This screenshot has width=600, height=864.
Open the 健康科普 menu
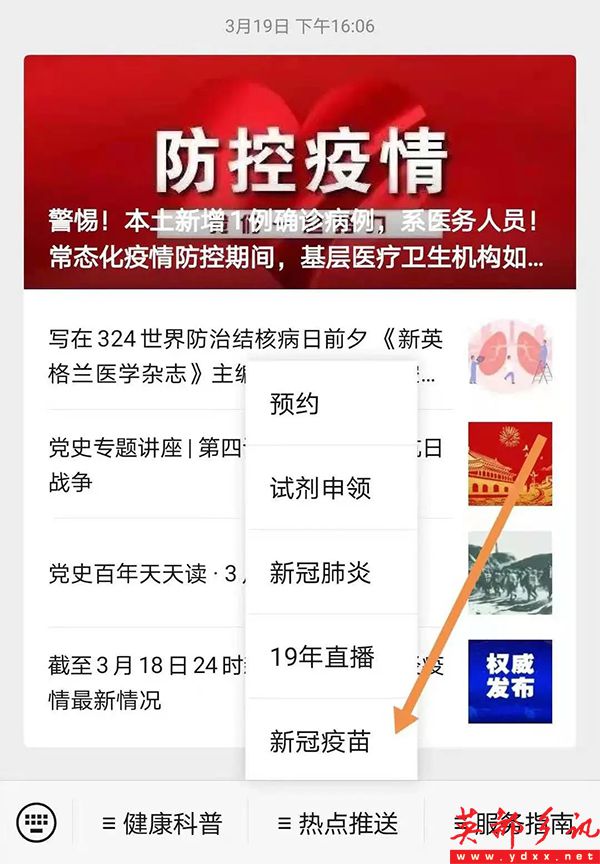pyautogui.click(x=161, y=824)
